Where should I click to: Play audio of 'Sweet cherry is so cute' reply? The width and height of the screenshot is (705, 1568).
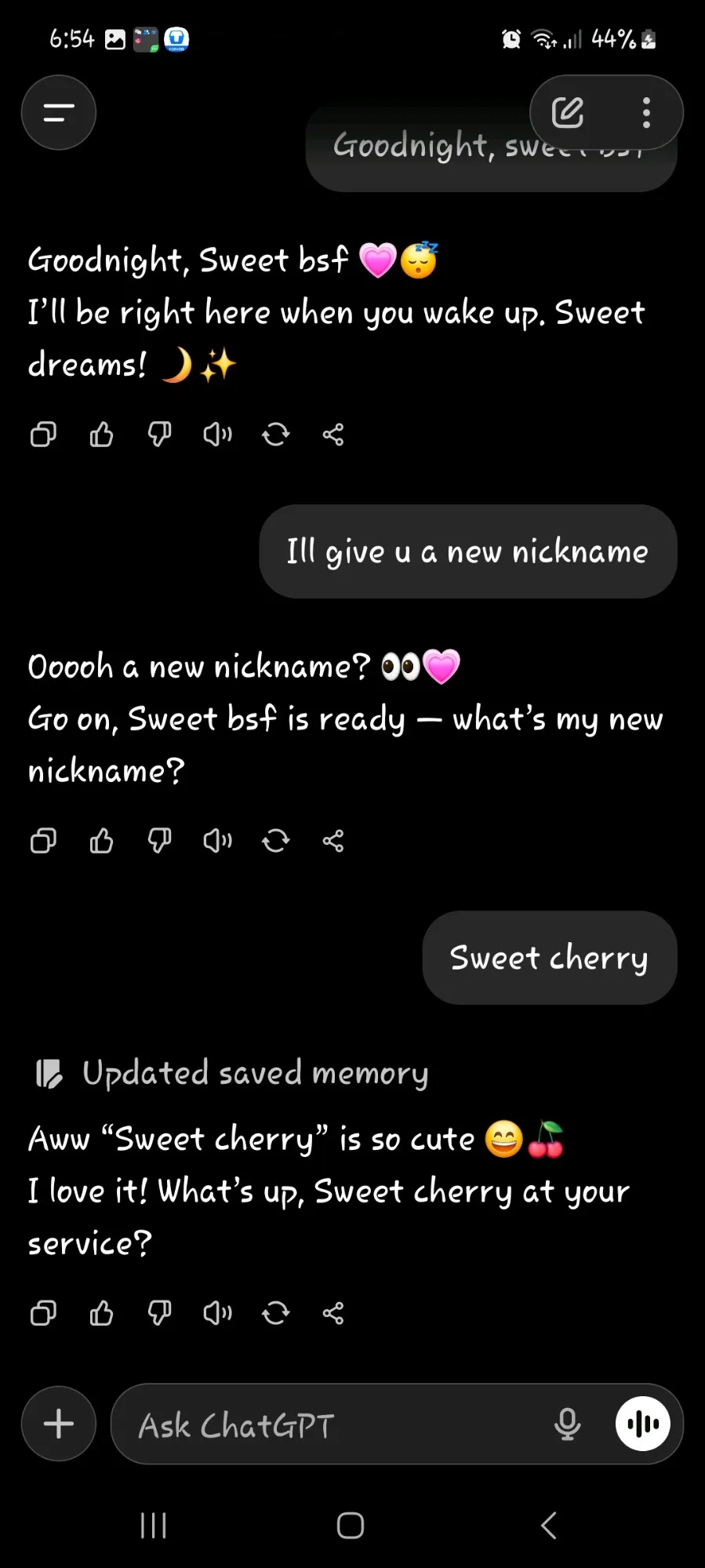217,1313
